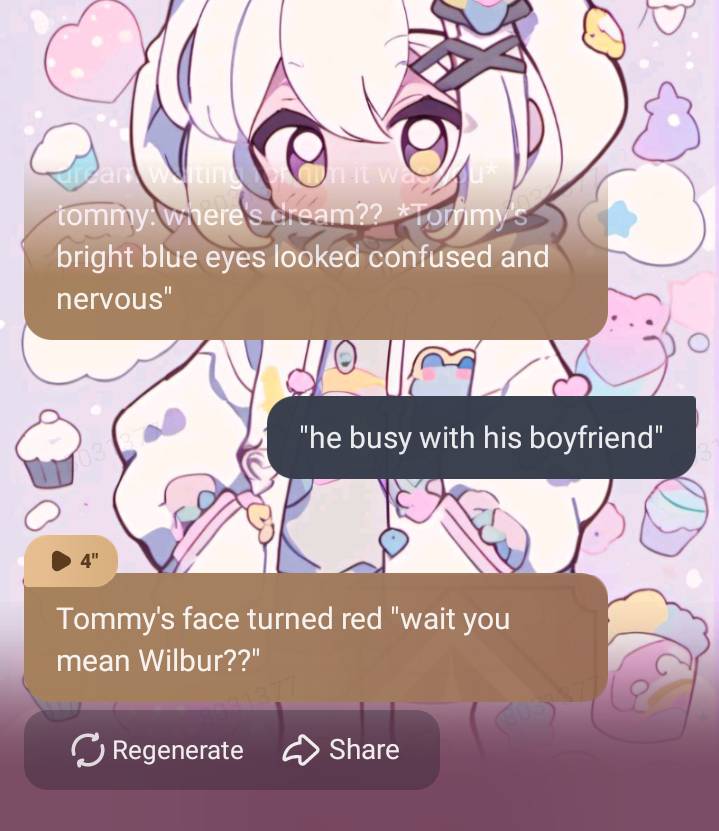Share this conversation
This screenshot has height=831, width=719.
(342, 750)
